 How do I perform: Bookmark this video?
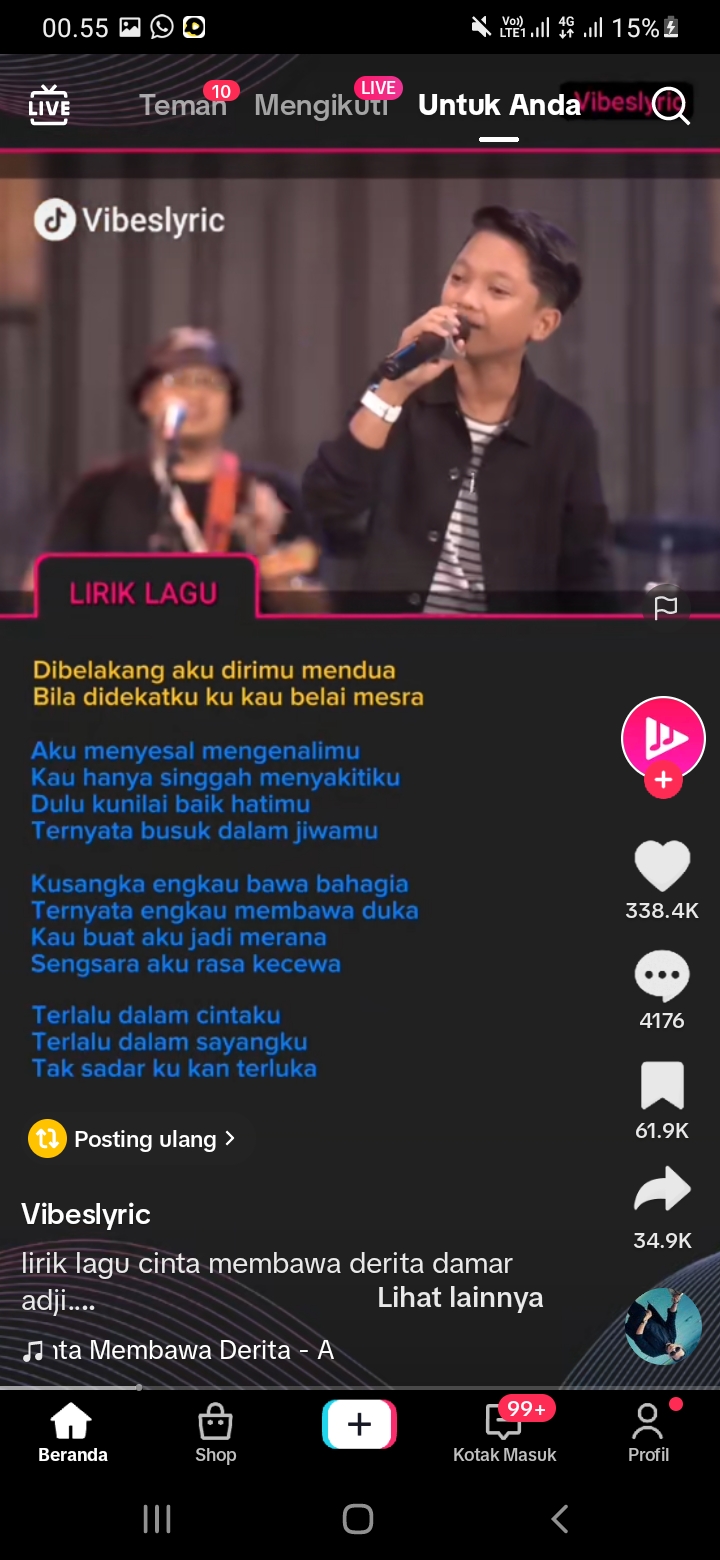(662, 1086)
